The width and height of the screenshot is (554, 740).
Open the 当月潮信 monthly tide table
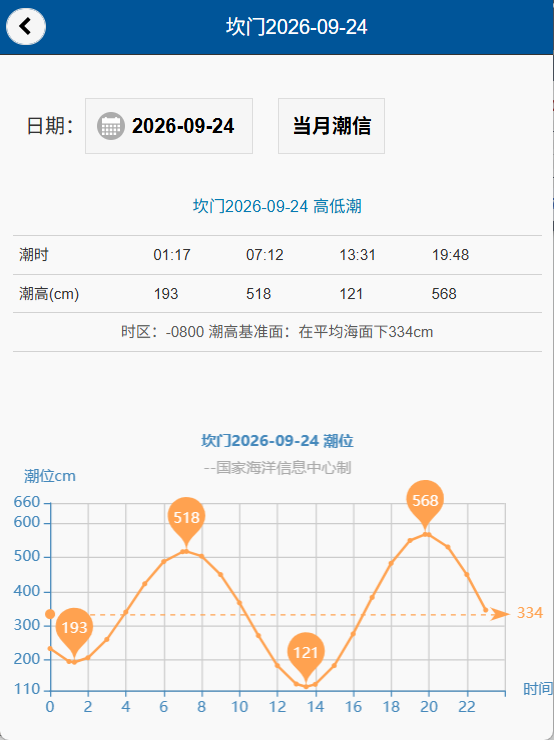click(331, 126)
